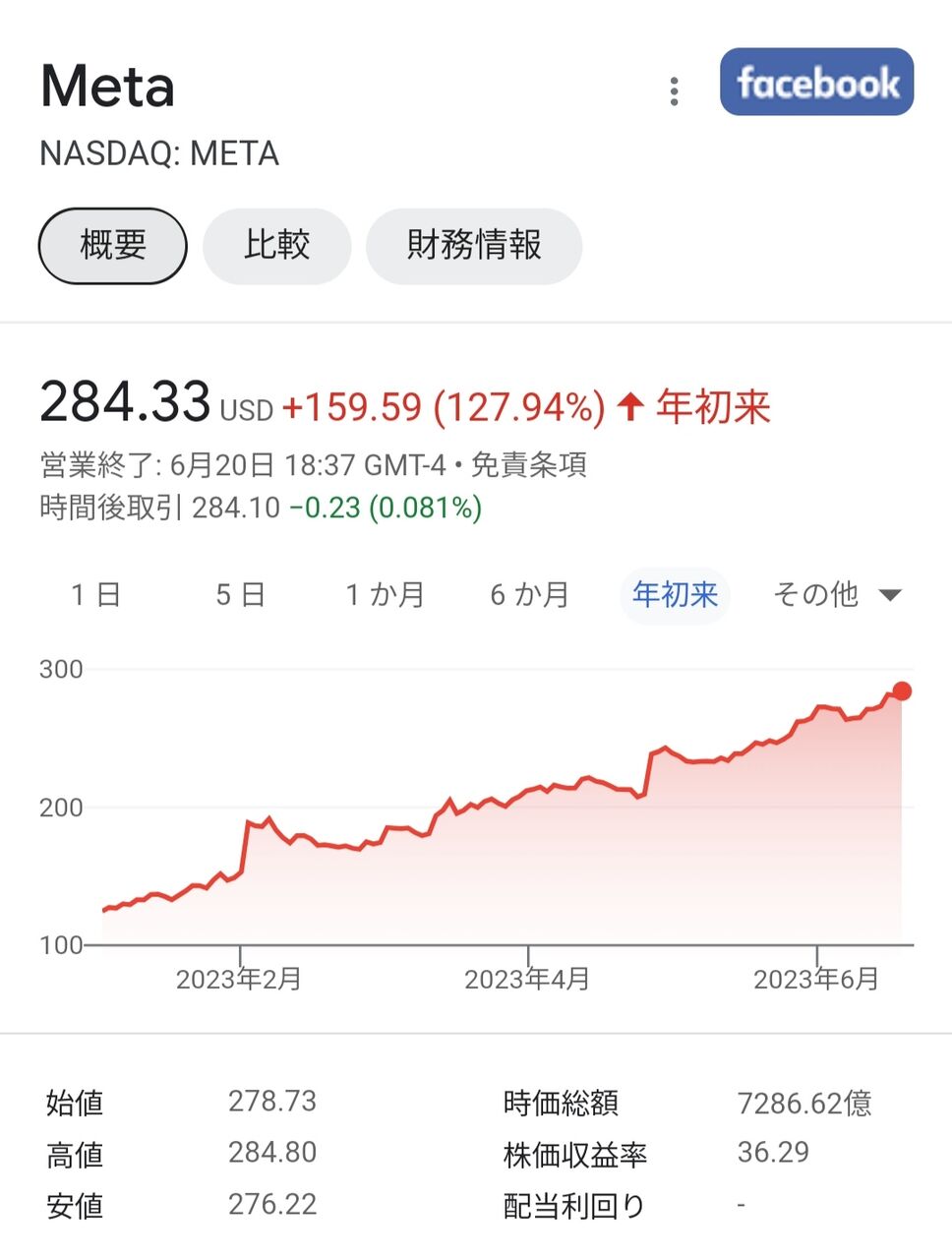
Task: Show the 5日 chart range
Action: coord(240,595)
